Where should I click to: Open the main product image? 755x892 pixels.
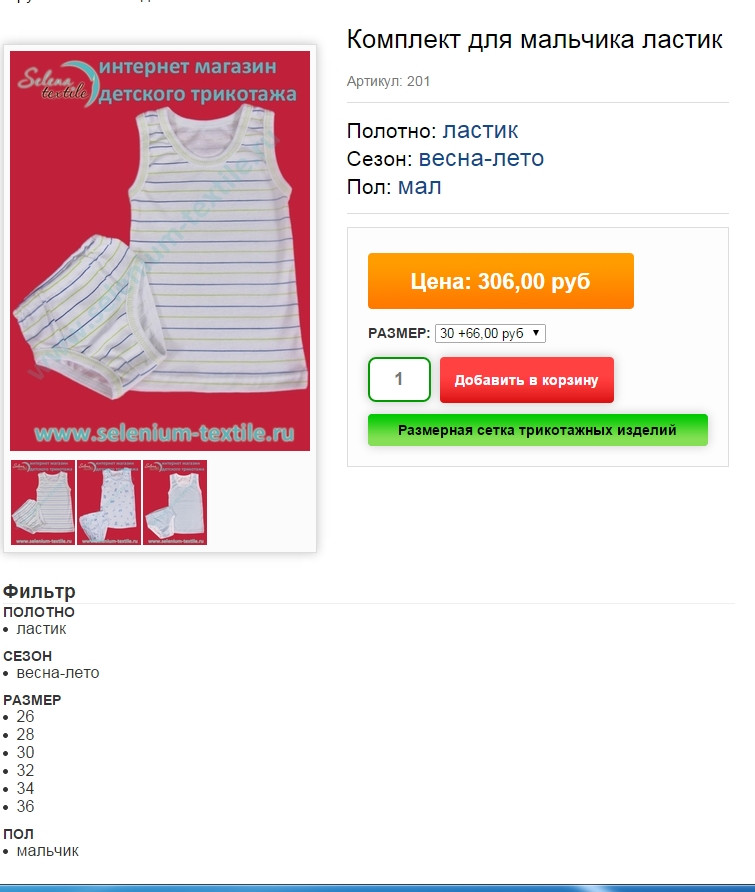pos(160,250)
